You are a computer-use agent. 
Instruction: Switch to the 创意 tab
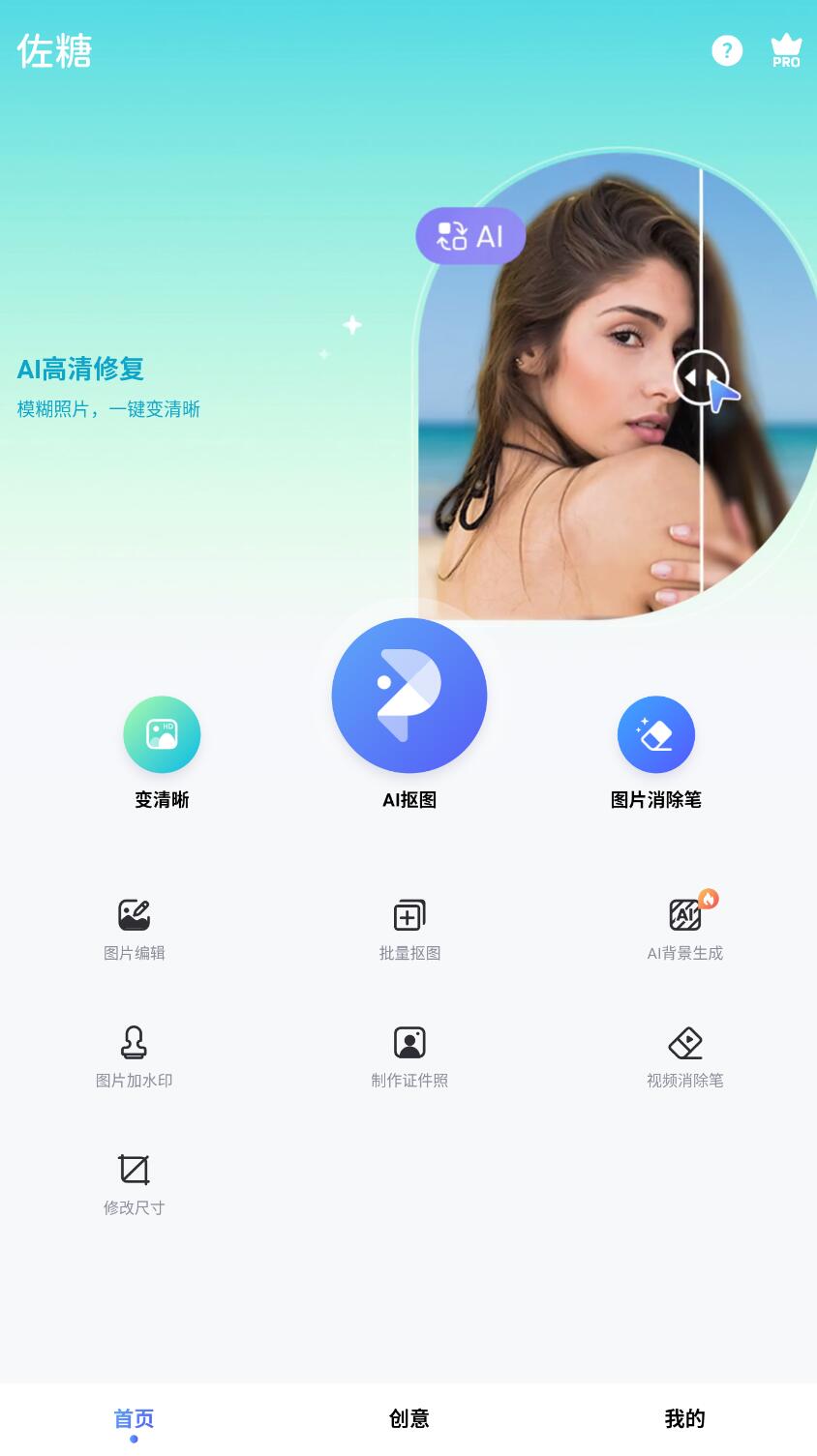pos(409,1418)
